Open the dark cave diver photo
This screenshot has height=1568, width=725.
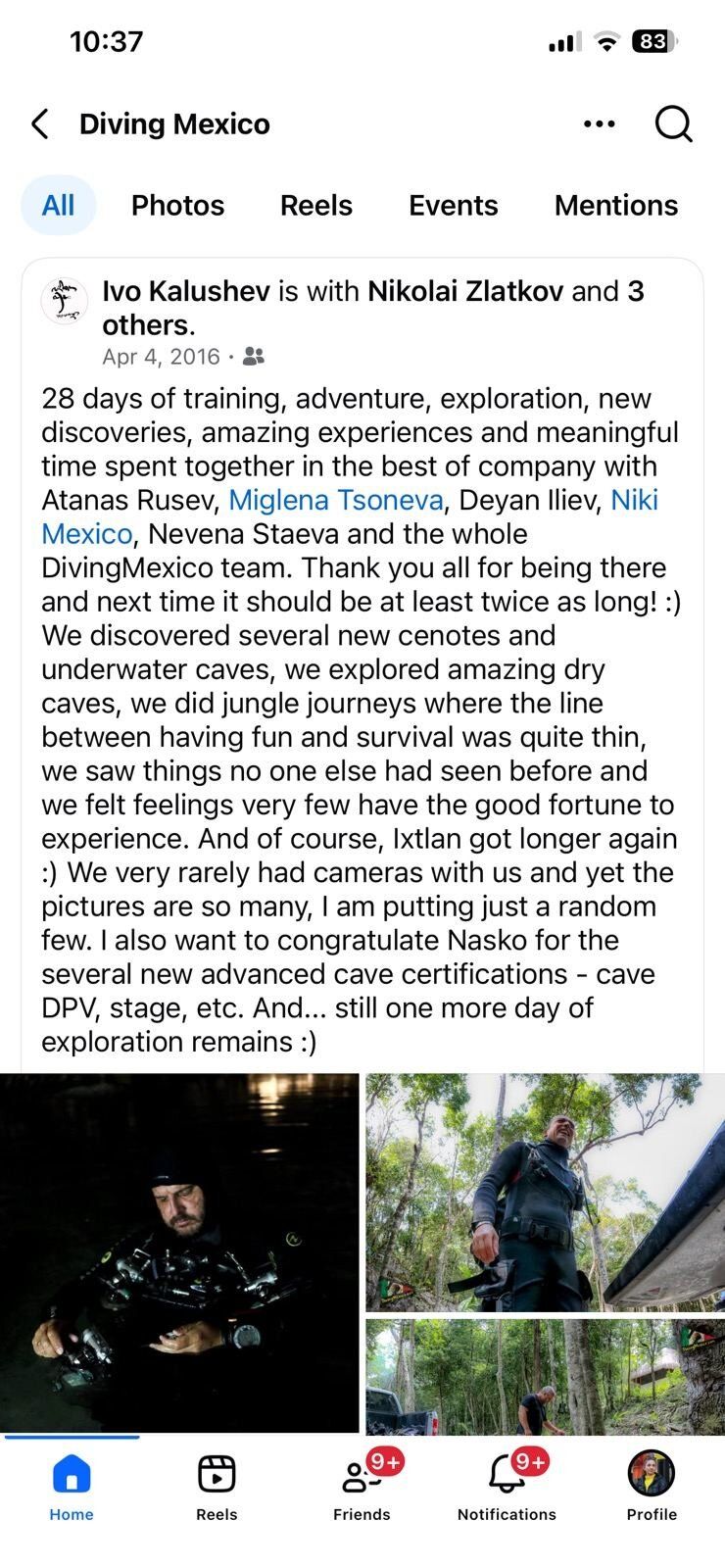[179, 1252]
